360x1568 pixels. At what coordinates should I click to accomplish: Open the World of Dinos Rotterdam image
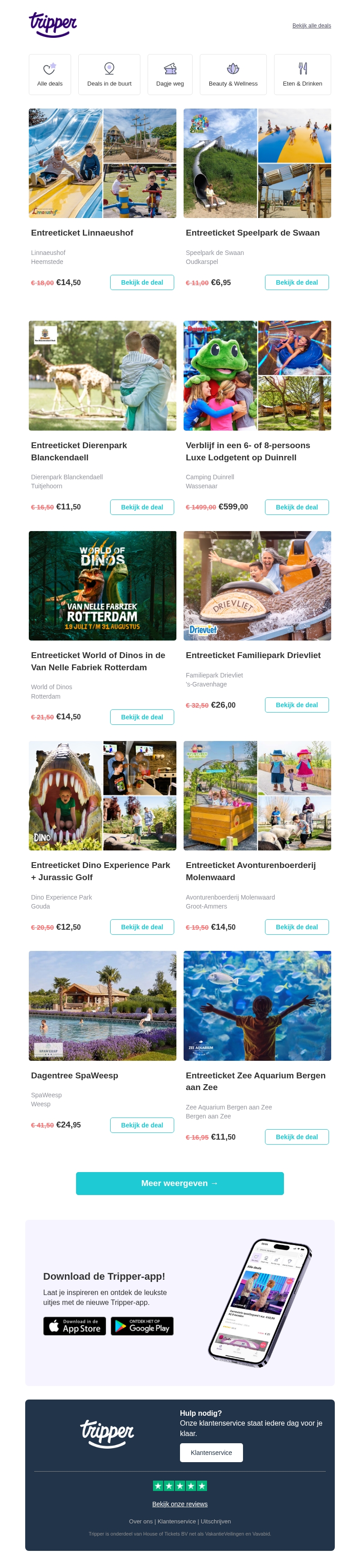[x=102, y=586]
